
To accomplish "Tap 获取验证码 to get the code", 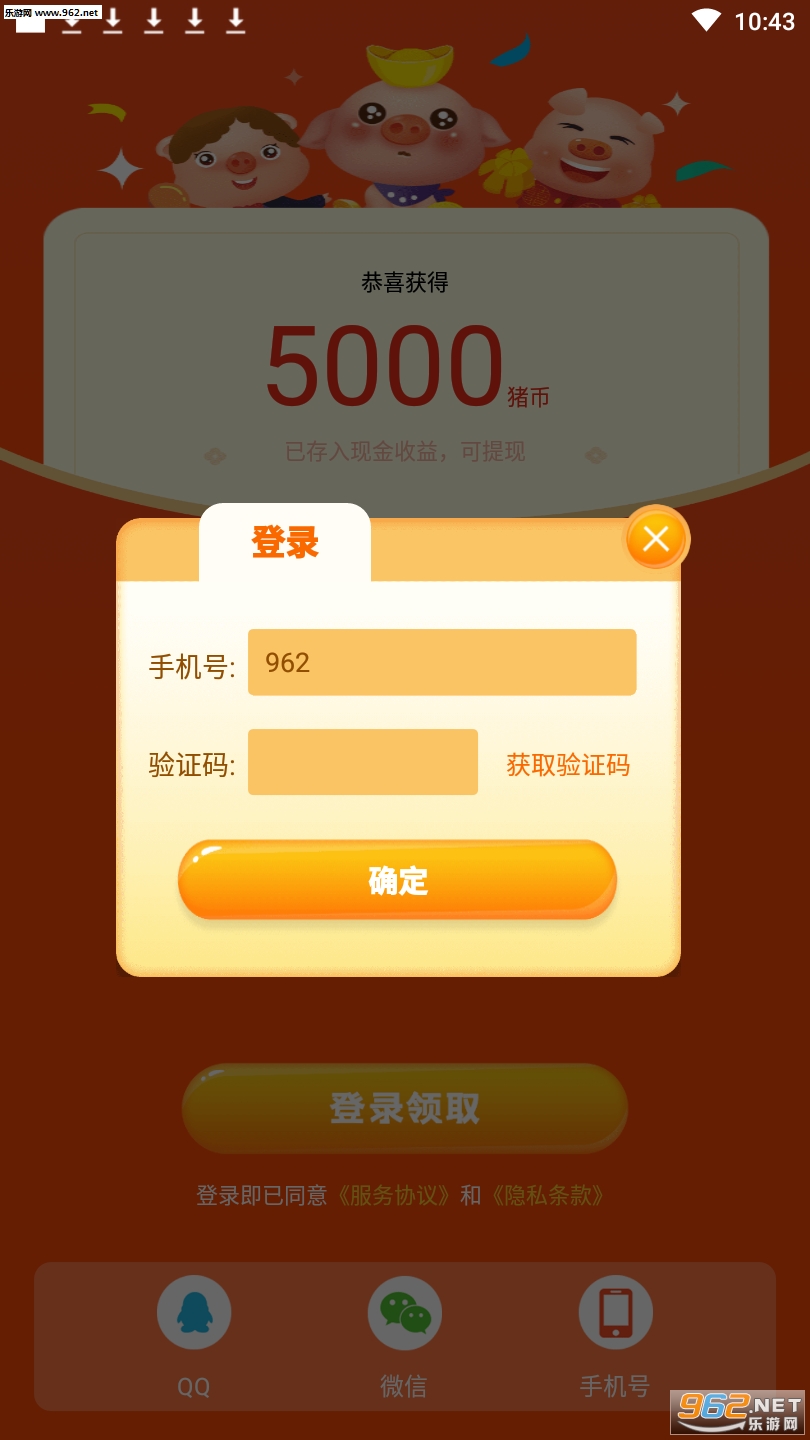I will click(568, 765).
